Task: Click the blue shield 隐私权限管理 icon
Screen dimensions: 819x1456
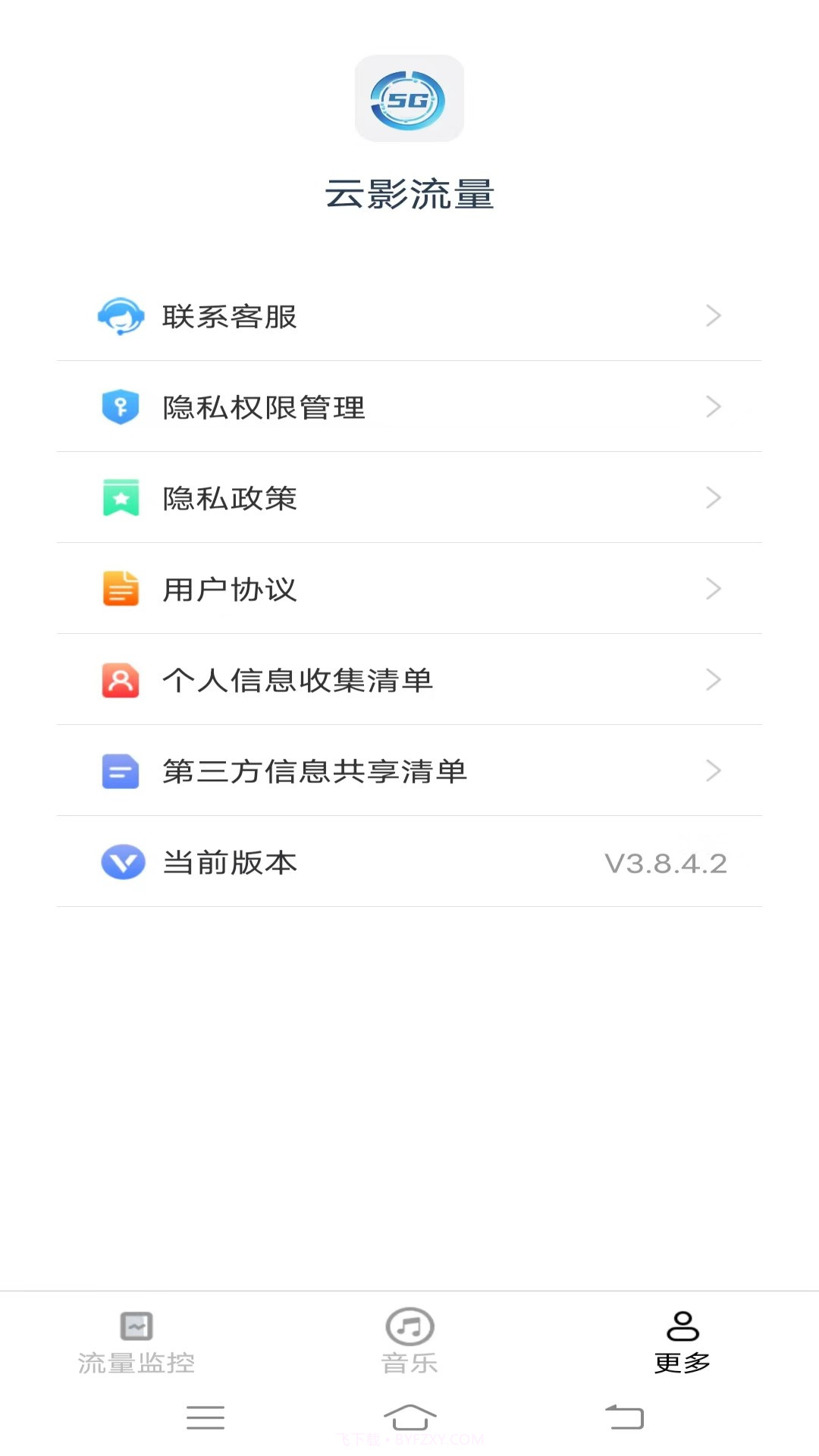Action: [x=121, y=406]
